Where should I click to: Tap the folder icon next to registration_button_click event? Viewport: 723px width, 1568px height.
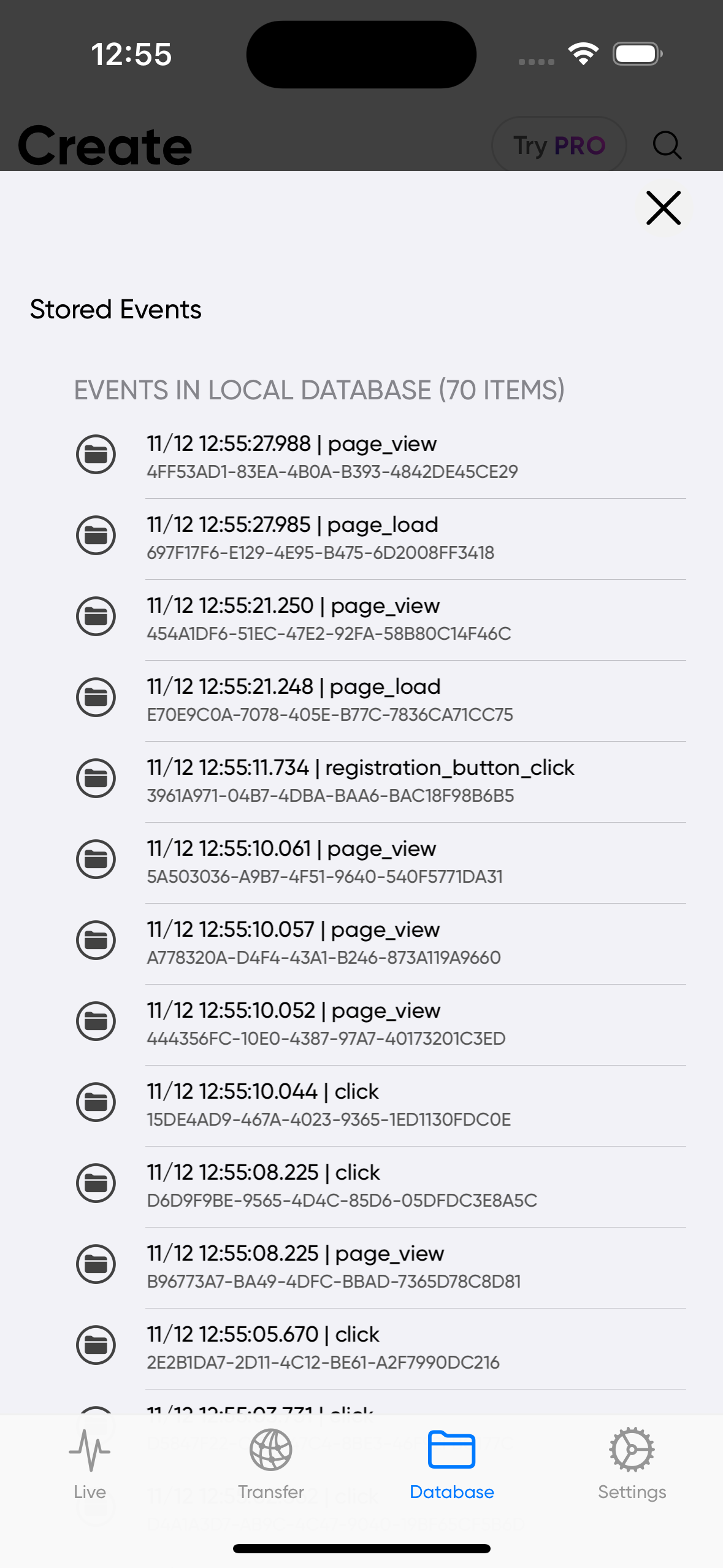[96, 778]
